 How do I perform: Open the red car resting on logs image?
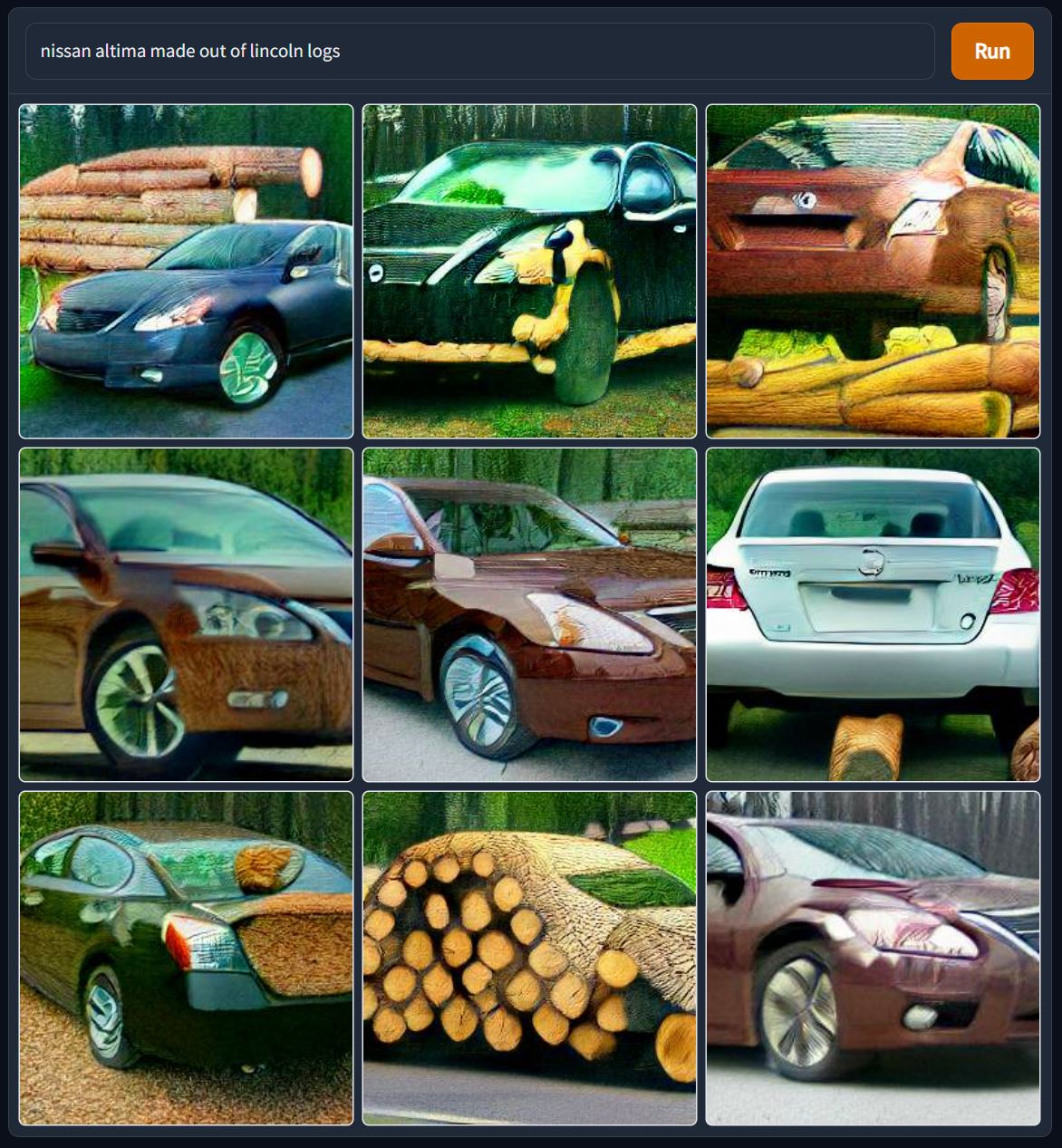(873, 271)
